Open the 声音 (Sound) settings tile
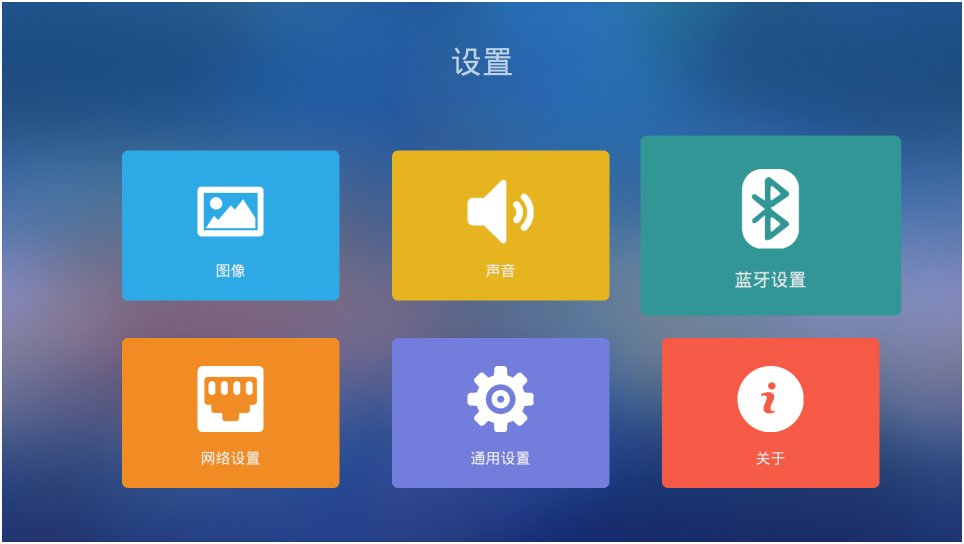Viewport: 964px width, 544px height. coord(500,225)
